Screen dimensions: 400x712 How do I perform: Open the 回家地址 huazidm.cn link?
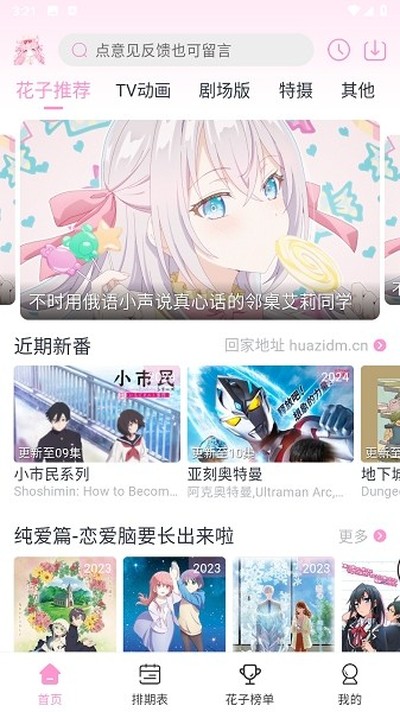pos(306,346)
